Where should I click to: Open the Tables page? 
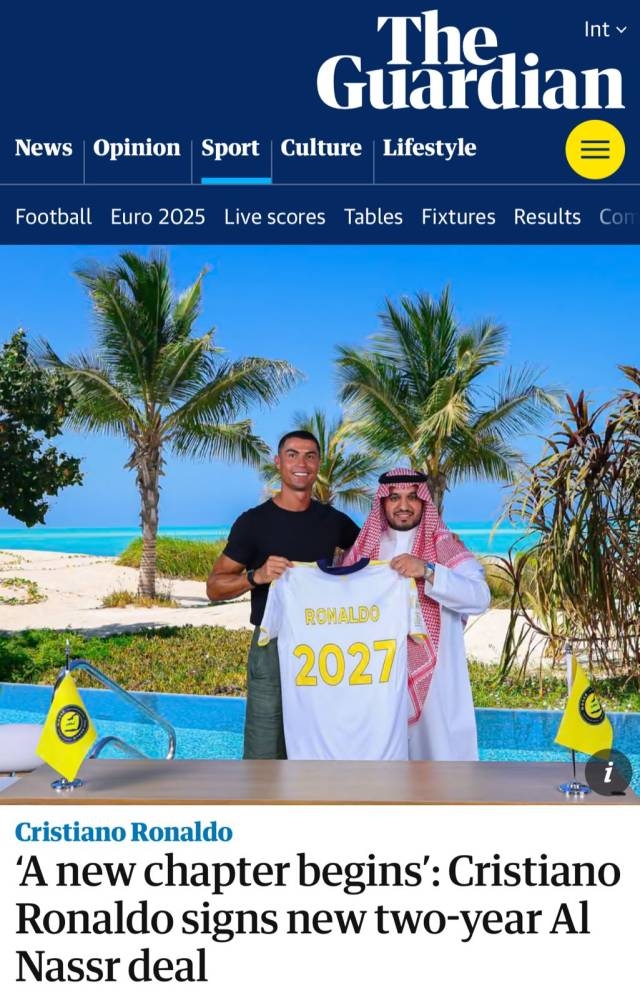(x=373, y=217)
